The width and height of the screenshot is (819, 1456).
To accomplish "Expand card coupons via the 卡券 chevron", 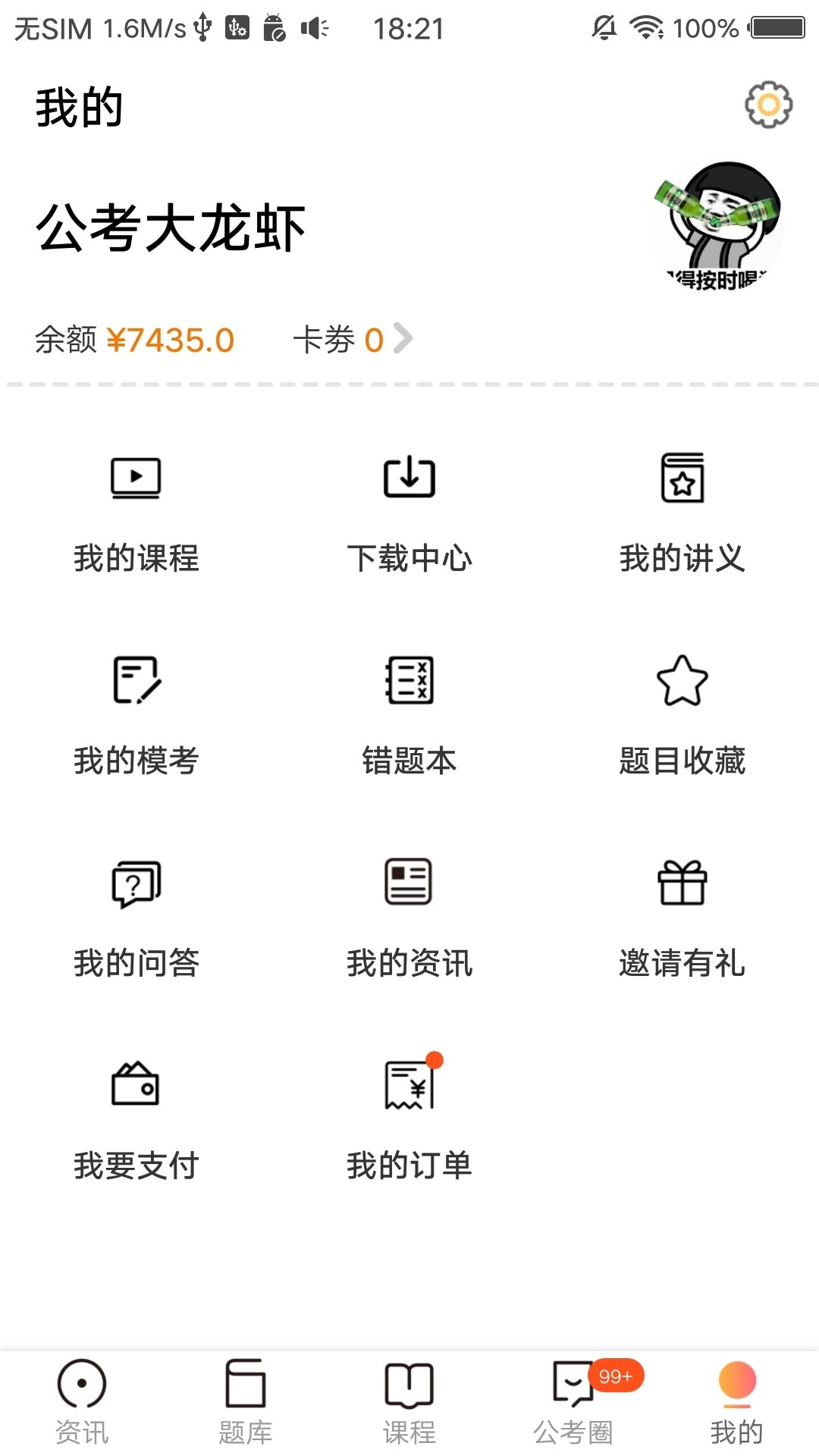I will tap(403, 339).
